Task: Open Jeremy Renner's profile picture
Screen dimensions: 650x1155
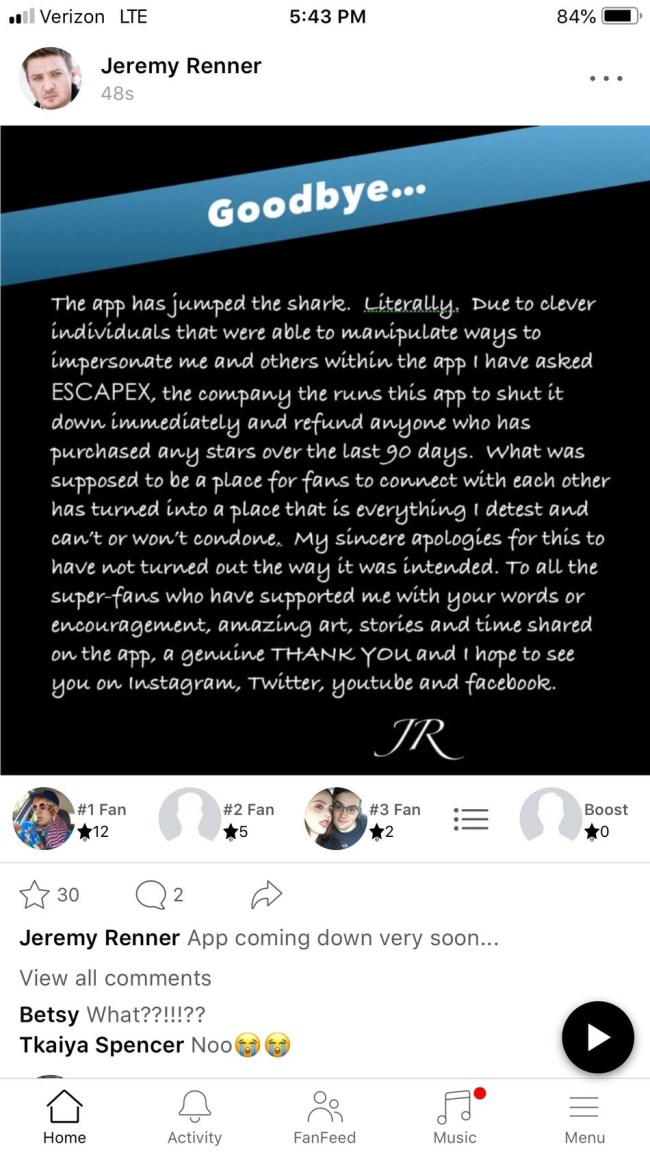Action: point(50,78)
